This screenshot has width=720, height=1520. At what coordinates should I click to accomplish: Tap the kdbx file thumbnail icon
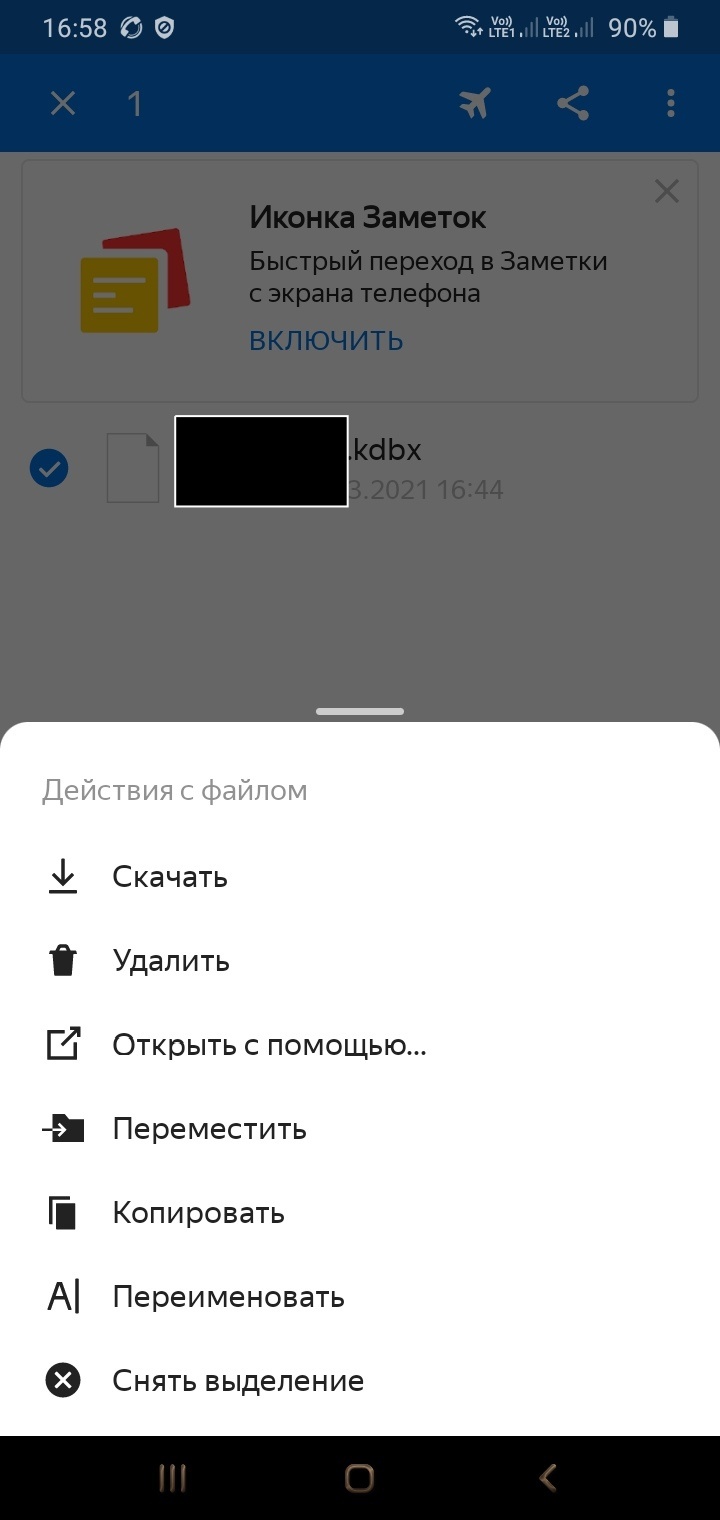[x=132, y=467]
